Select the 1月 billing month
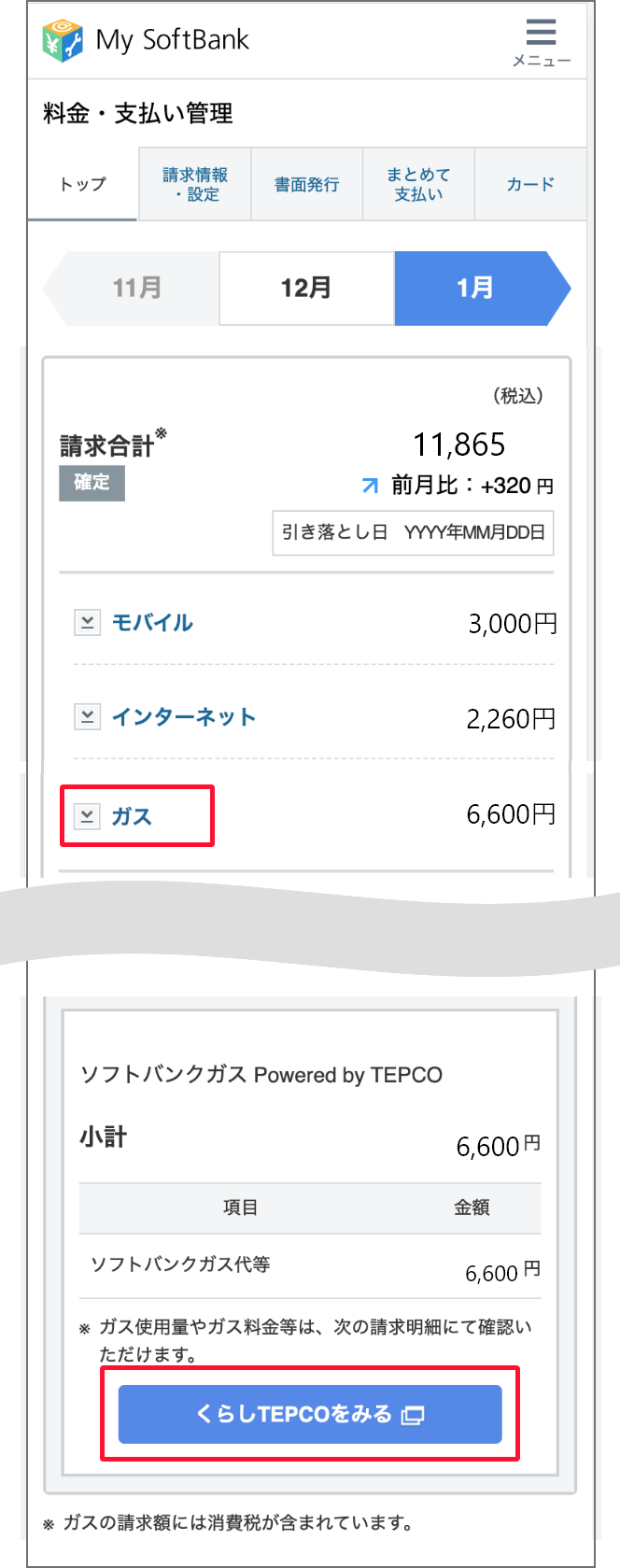The width and height of the screenshot is (620, 1568). click(474, 288)
